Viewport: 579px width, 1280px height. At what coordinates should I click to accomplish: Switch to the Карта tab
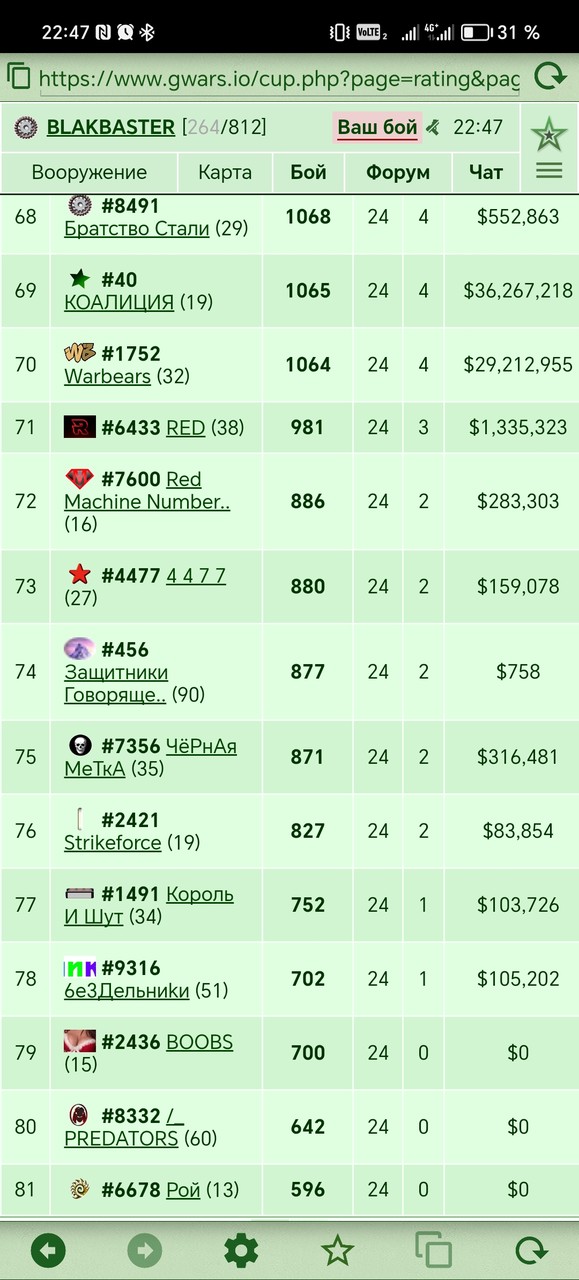coord(225,172)
